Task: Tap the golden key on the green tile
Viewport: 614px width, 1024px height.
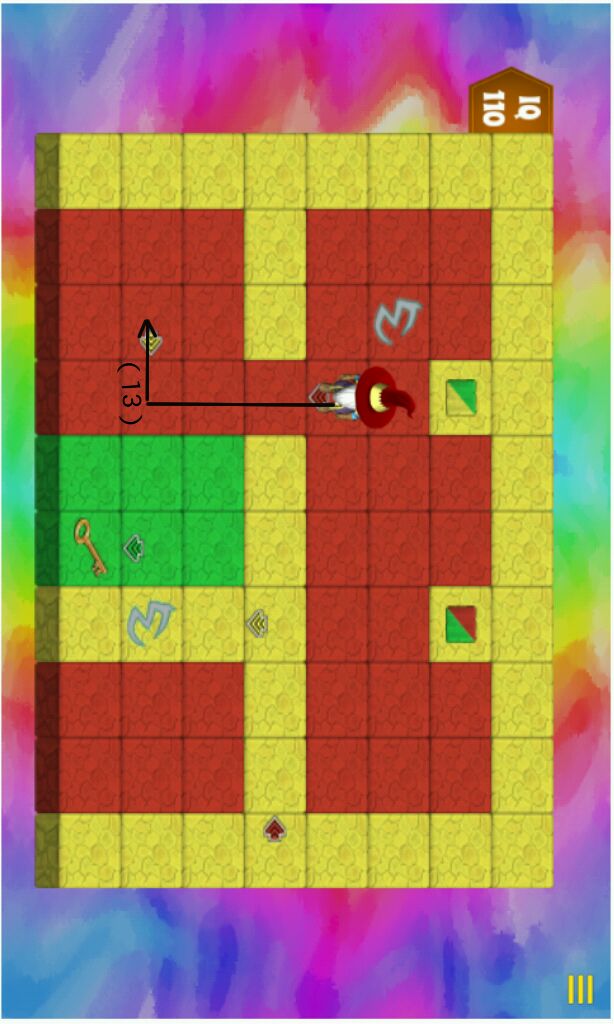Action: click(x=91, y=547)
